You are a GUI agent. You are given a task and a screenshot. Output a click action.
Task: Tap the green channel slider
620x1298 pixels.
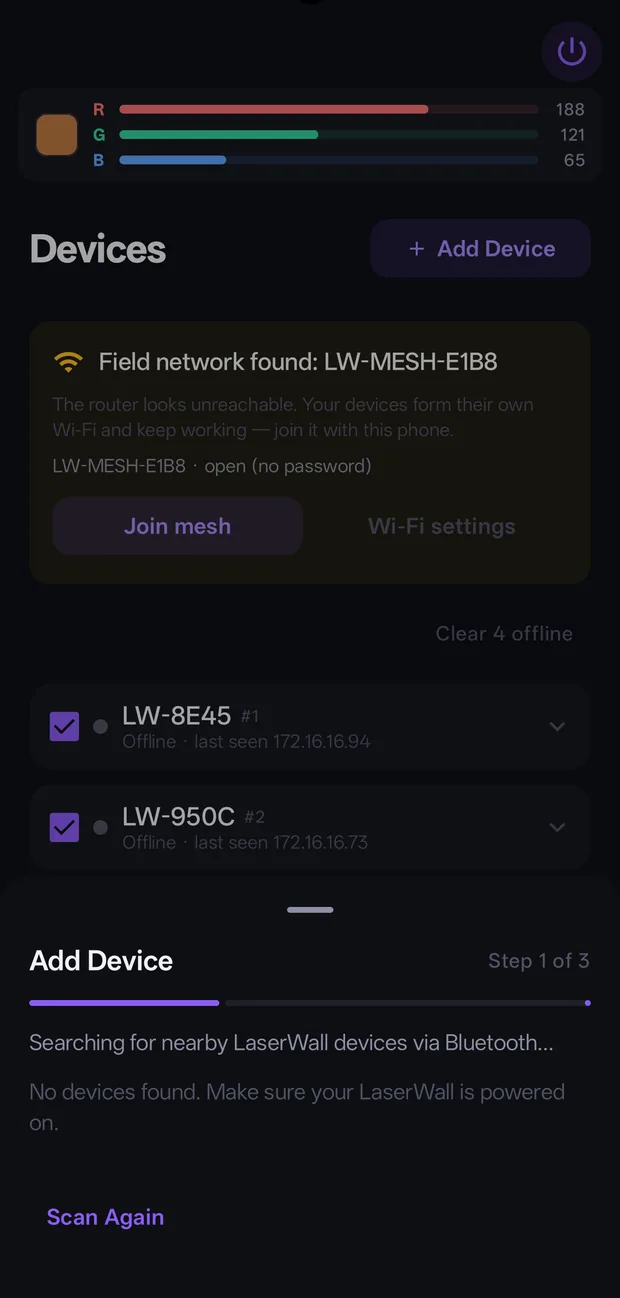click(329, 134)
